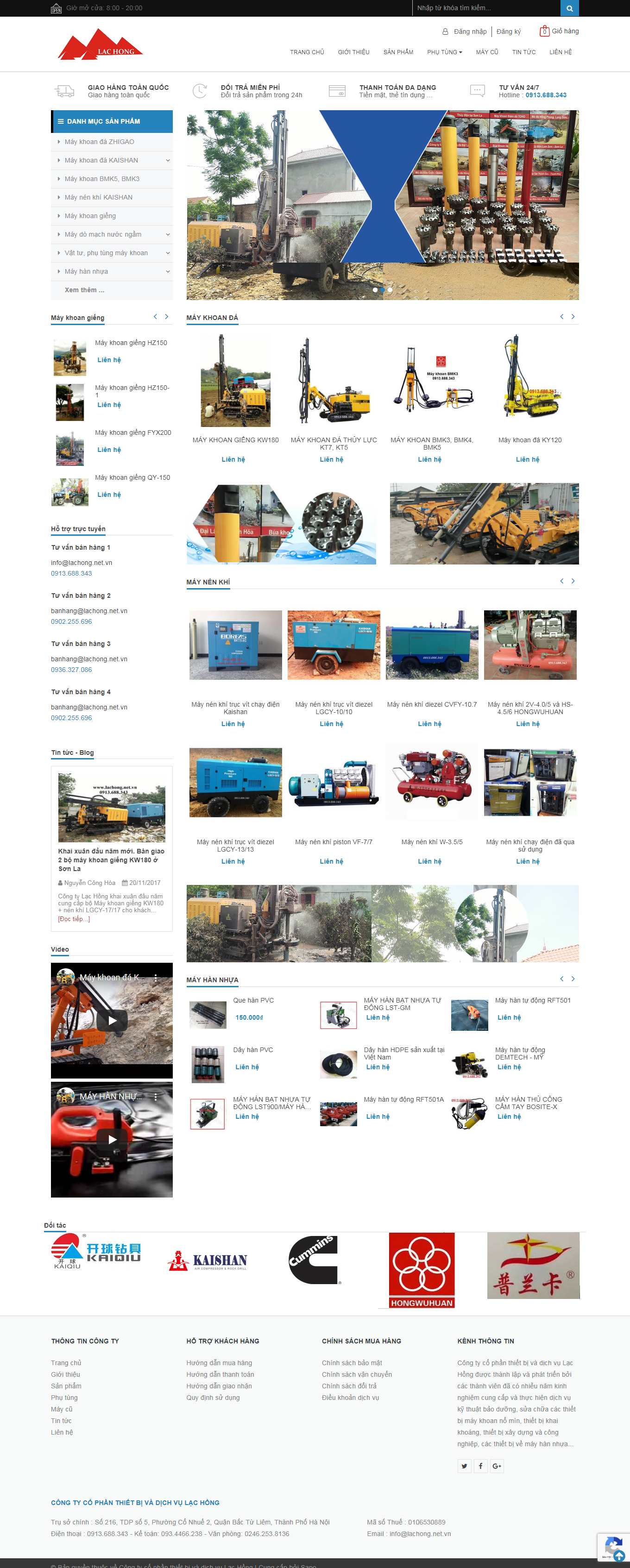Tap the search magnifier button
The image size is (630, 1568).
pyautogui.click(x=569, y=8)
